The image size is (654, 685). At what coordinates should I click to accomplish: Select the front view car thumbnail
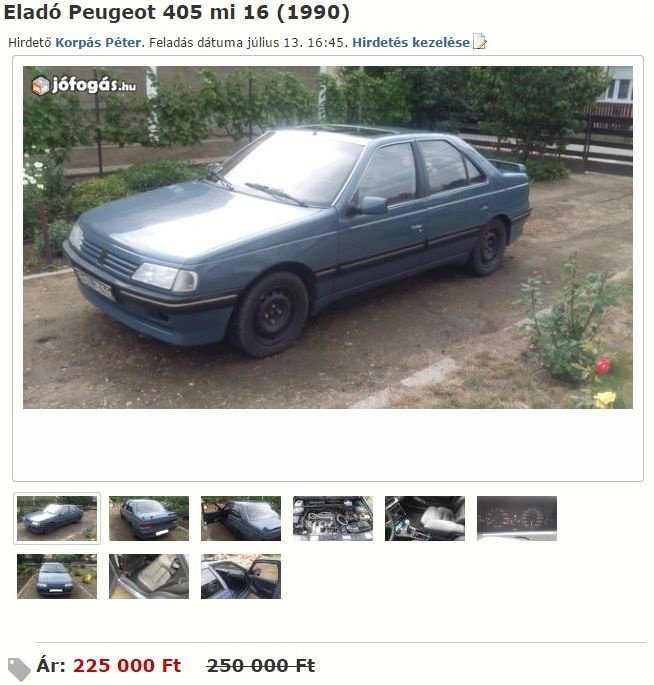click(57, 576)
